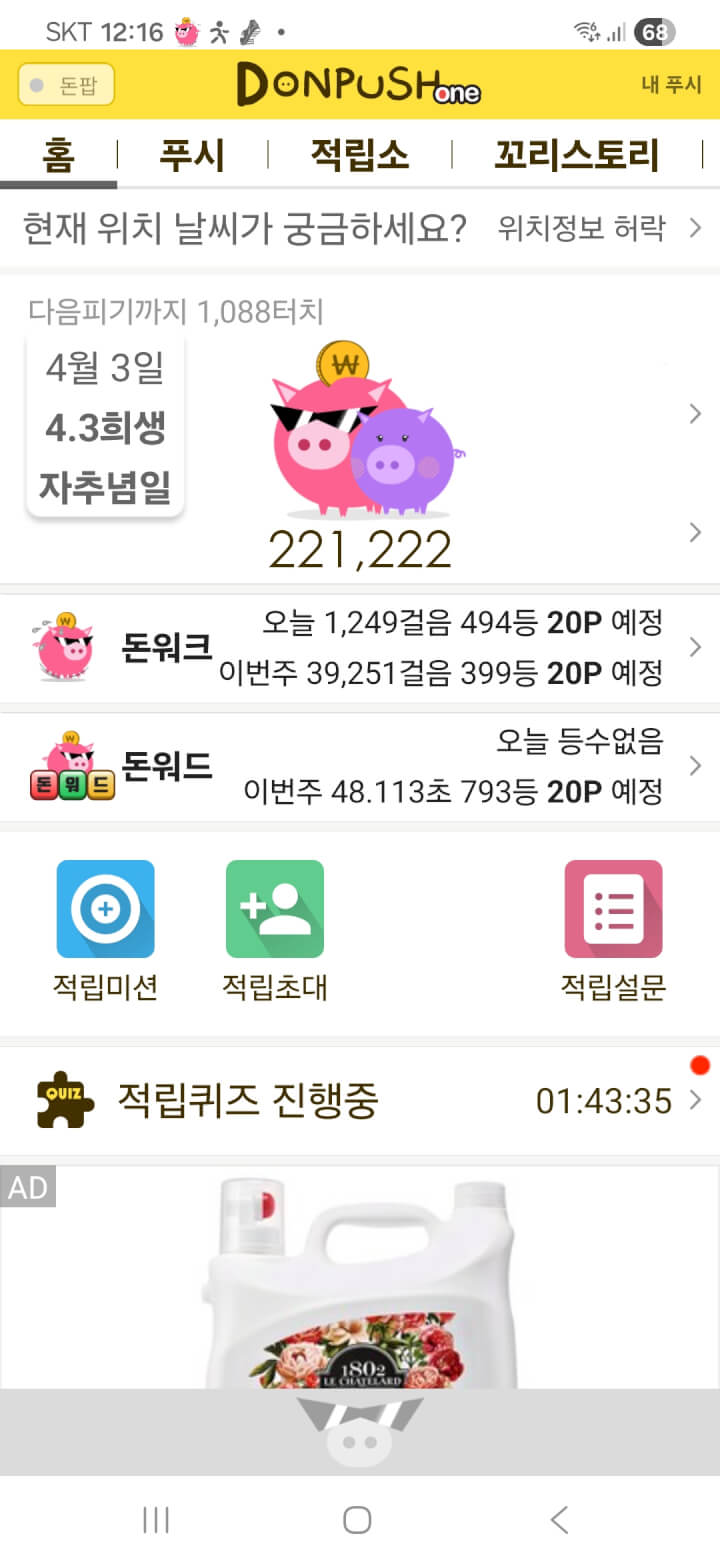
Task: Tap the gray pig handle at the bottom
Action: click(360, 1432)
